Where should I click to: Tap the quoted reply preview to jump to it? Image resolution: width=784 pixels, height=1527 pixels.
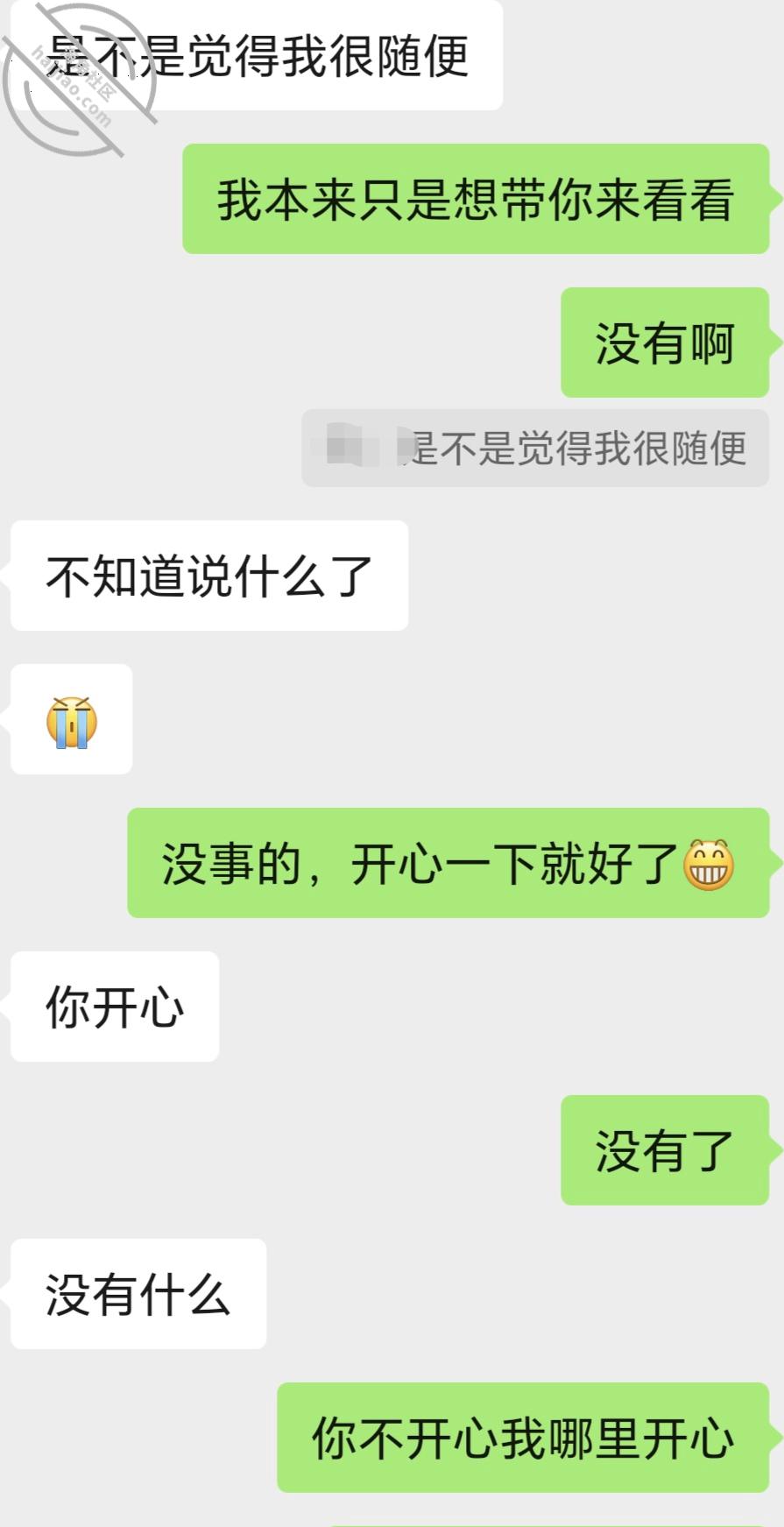click(x=534, y=449)
